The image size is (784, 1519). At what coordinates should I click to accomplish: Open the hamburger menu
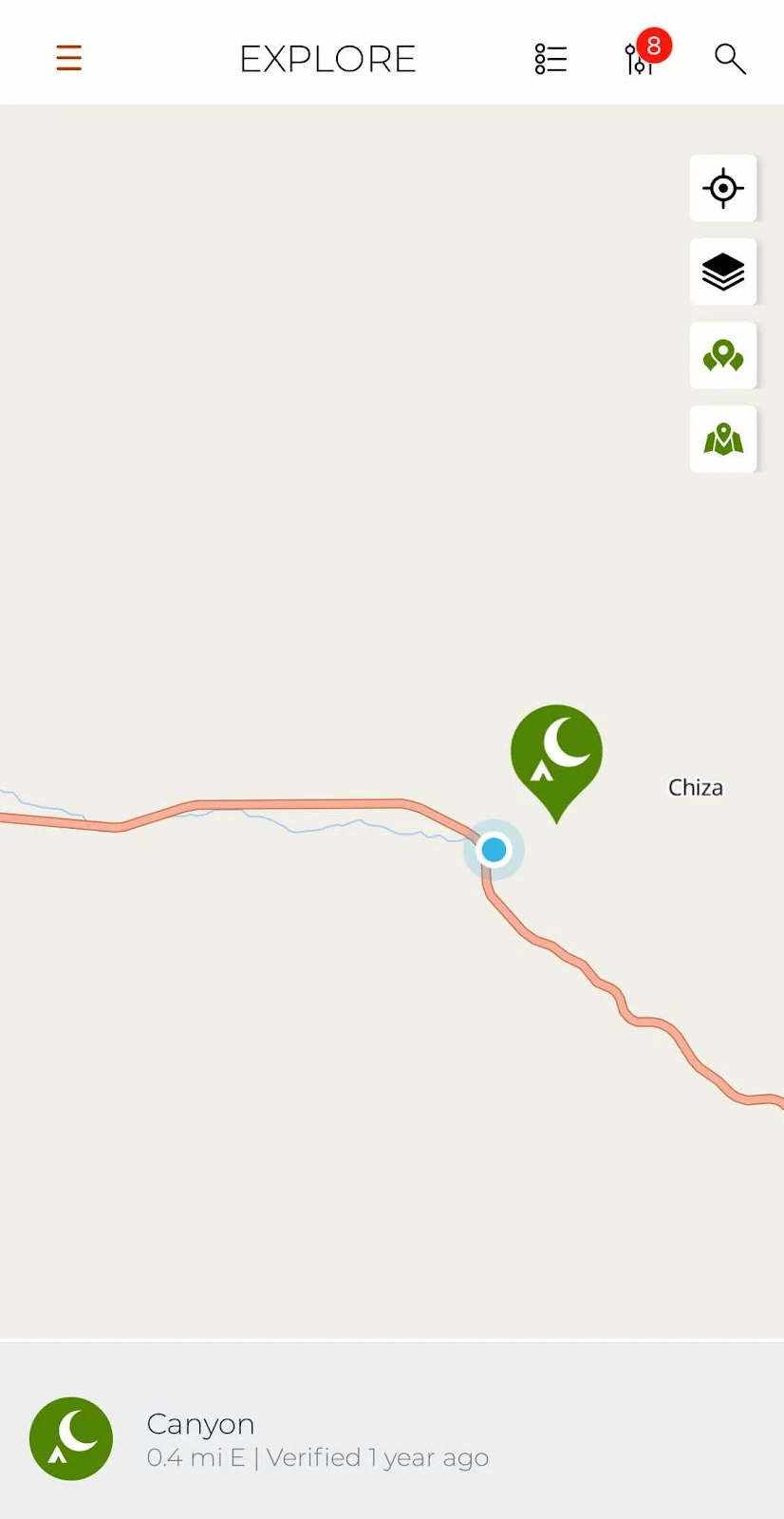(x=69, y=59)
